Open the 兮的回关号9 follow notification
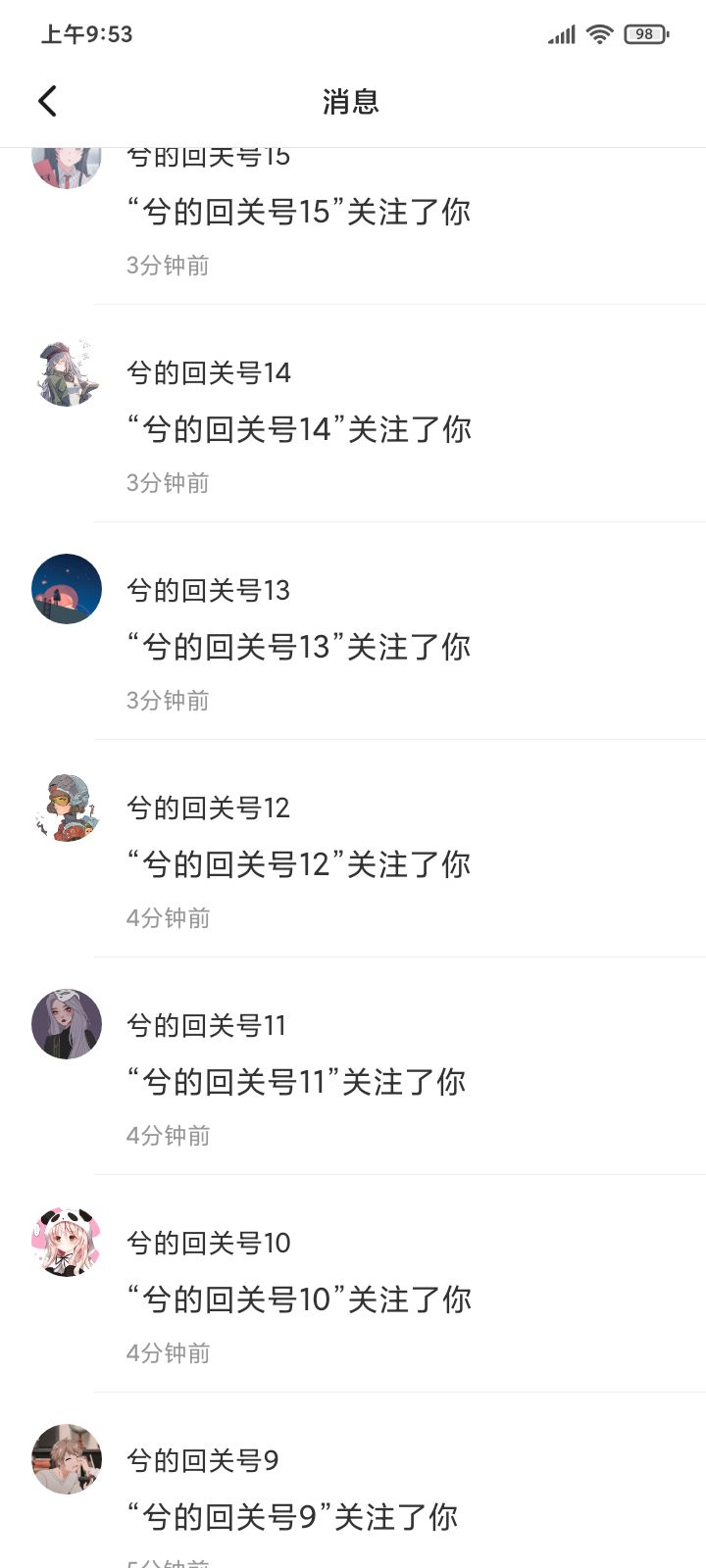 click(x=353, y=1480)
